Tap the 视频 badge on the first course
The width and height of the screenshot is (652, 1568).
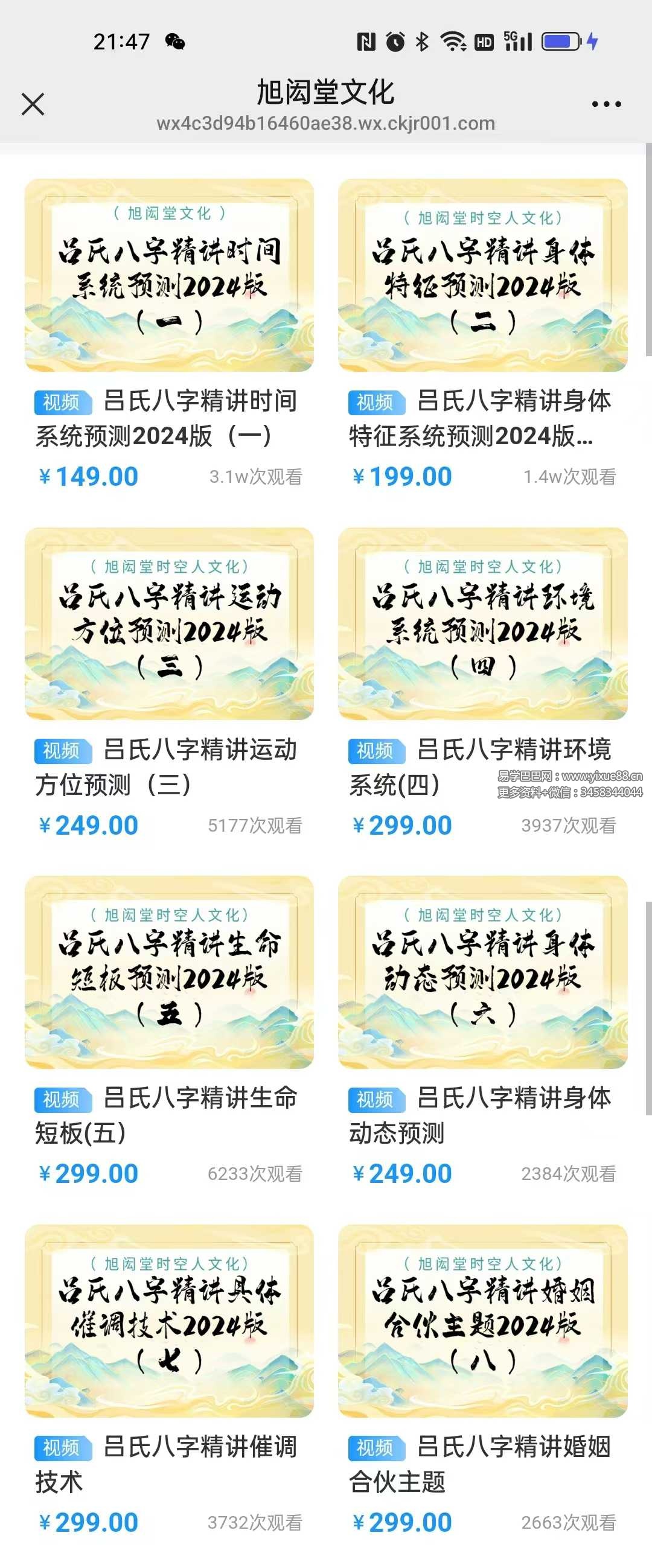coord(63,403)
